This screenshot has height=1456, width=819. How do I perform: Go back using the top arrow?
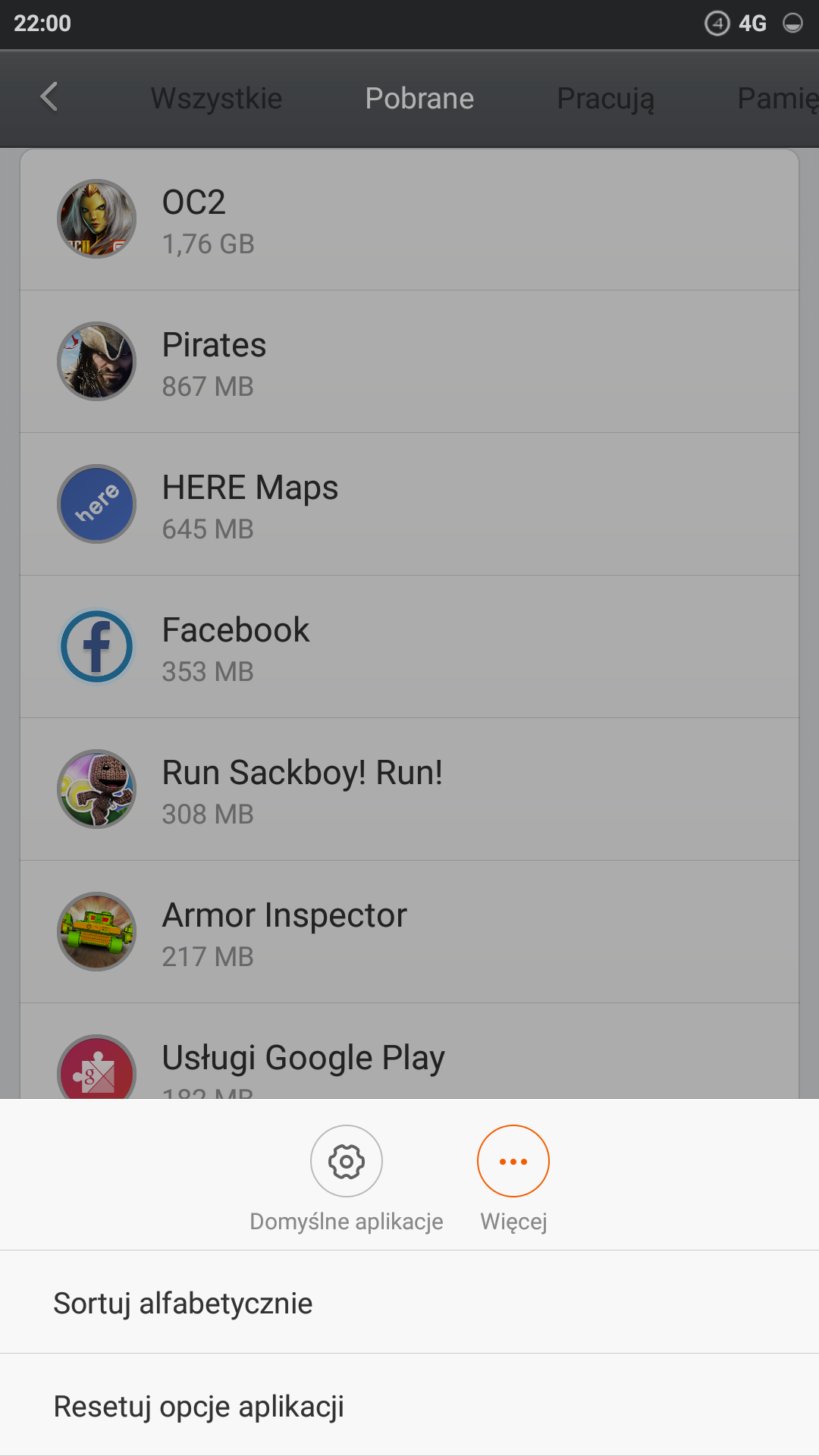(x=49, y=97)
